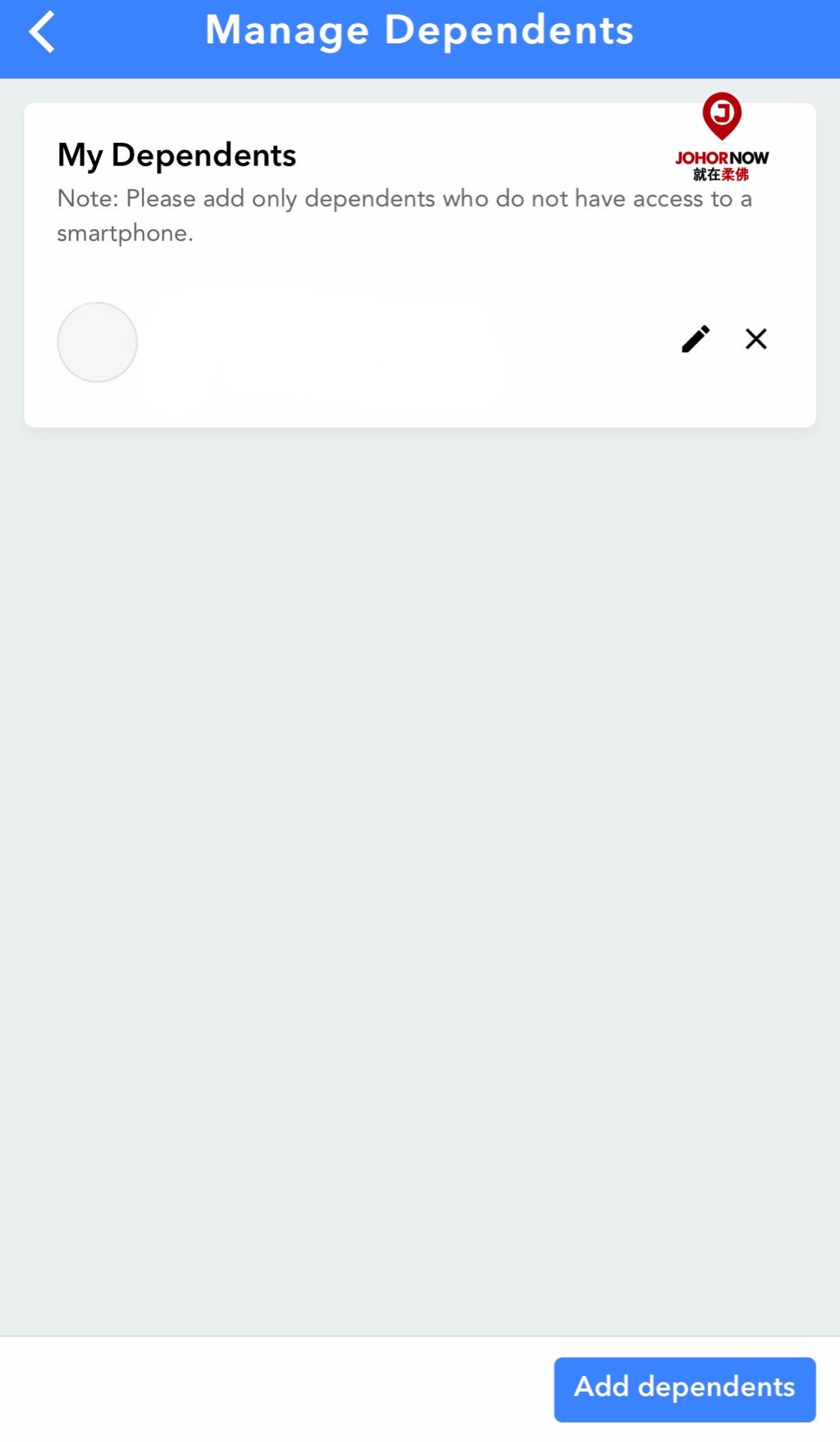Tap the Add dependents button
This screenshot has height=1442, width=840.
pos(685,1389)
